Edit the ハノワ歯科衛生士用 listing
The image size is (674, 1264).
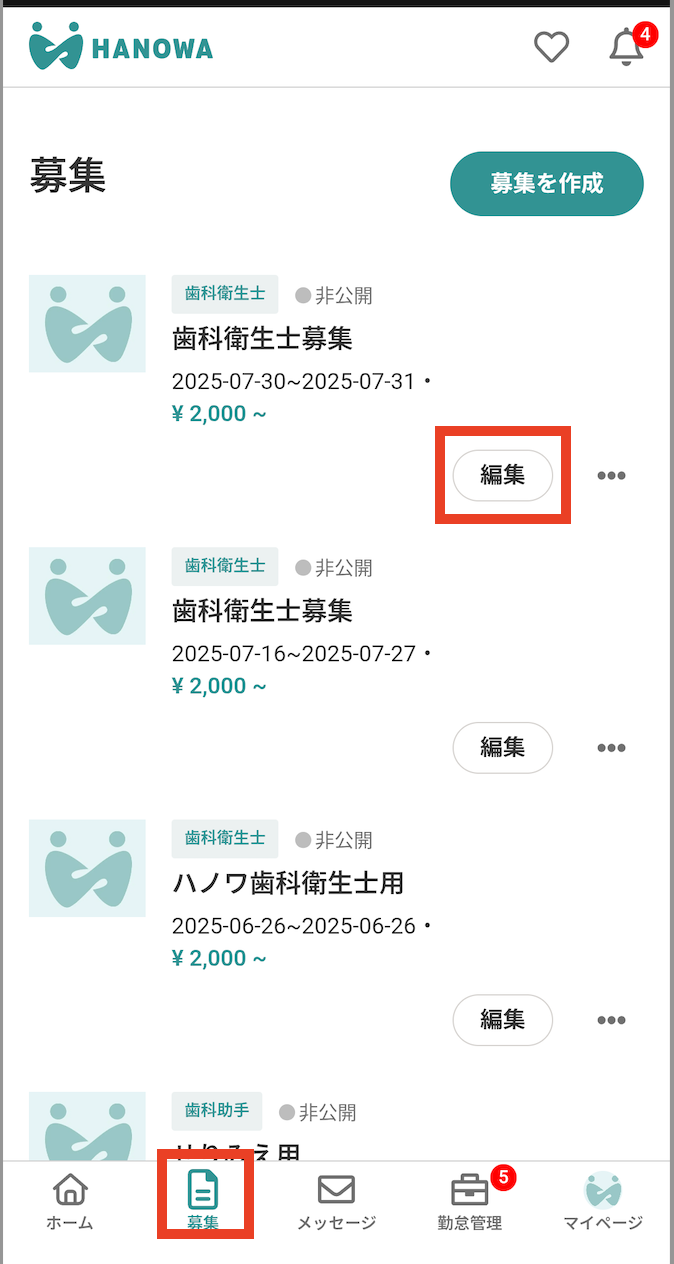tap(502, 1020)
